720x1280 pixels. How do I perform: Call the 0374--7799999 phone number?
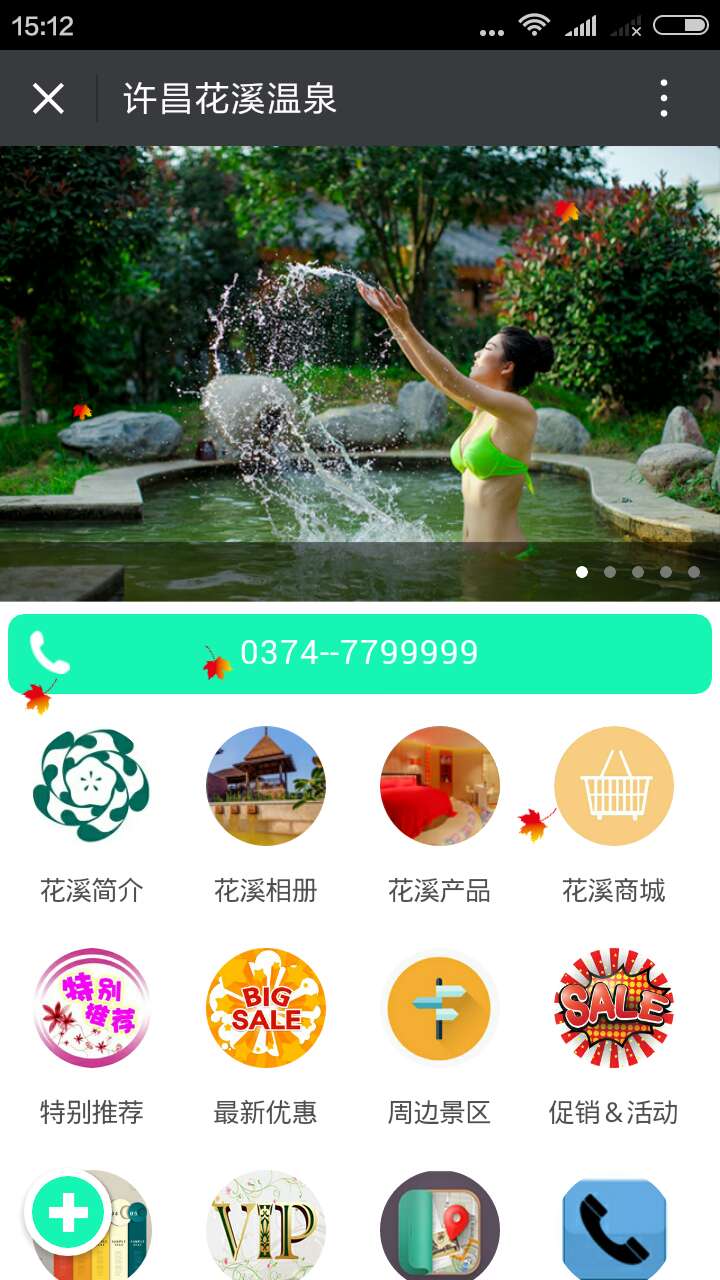tap(360, 653)
